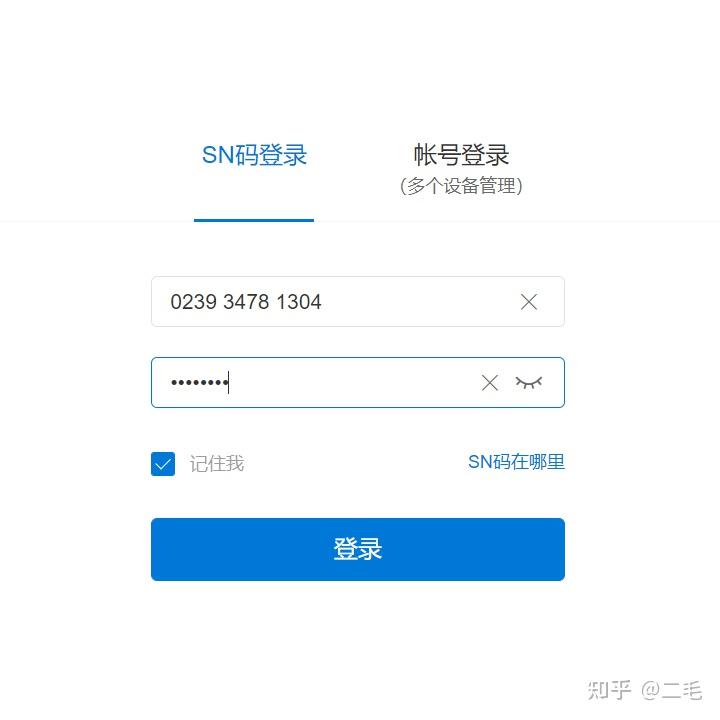Uncheck the 记住我 checkbox
The image size is (720, 720).
[x=163, y=464]
